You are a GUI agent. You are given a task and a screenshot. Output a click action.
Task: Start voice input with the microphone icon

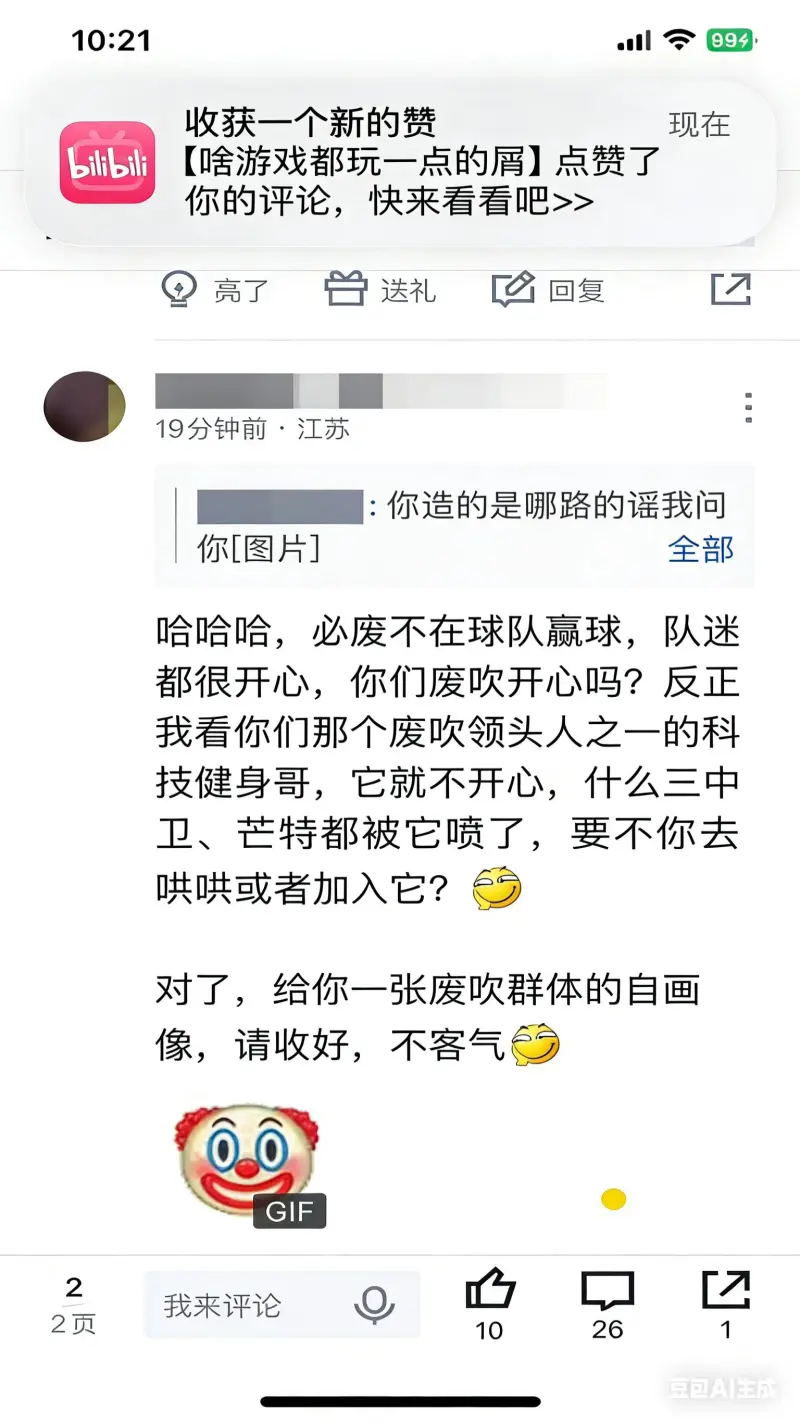[x=374, y=1305]
